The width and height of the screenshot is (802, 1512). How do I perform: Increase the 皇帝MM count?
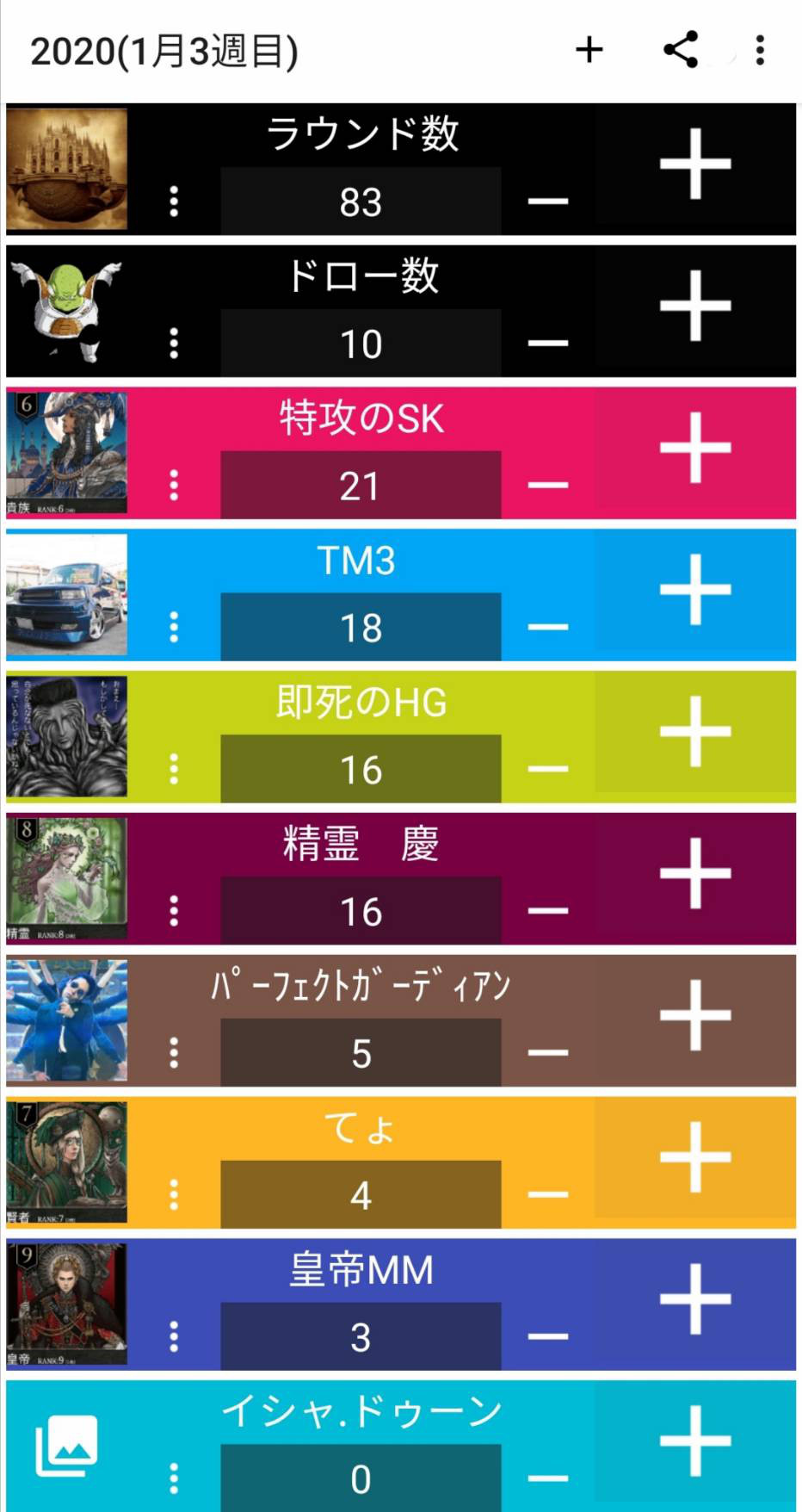695,1301
